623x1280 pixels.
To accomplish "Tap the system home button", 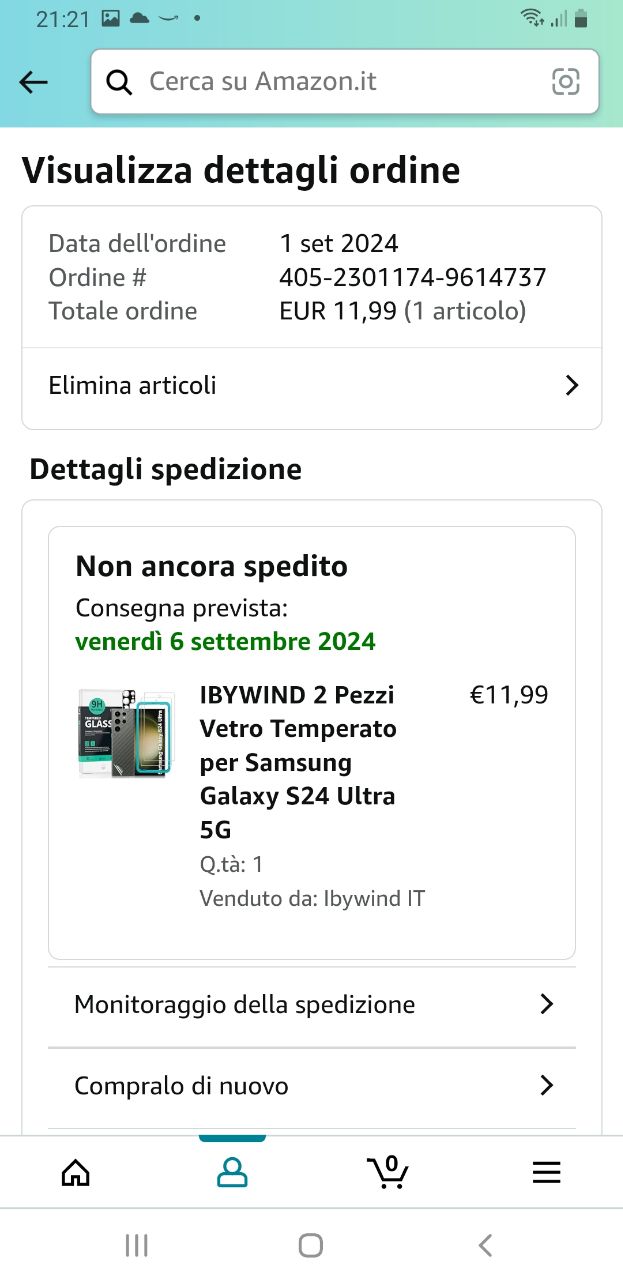I will [x=311, y=1245].
